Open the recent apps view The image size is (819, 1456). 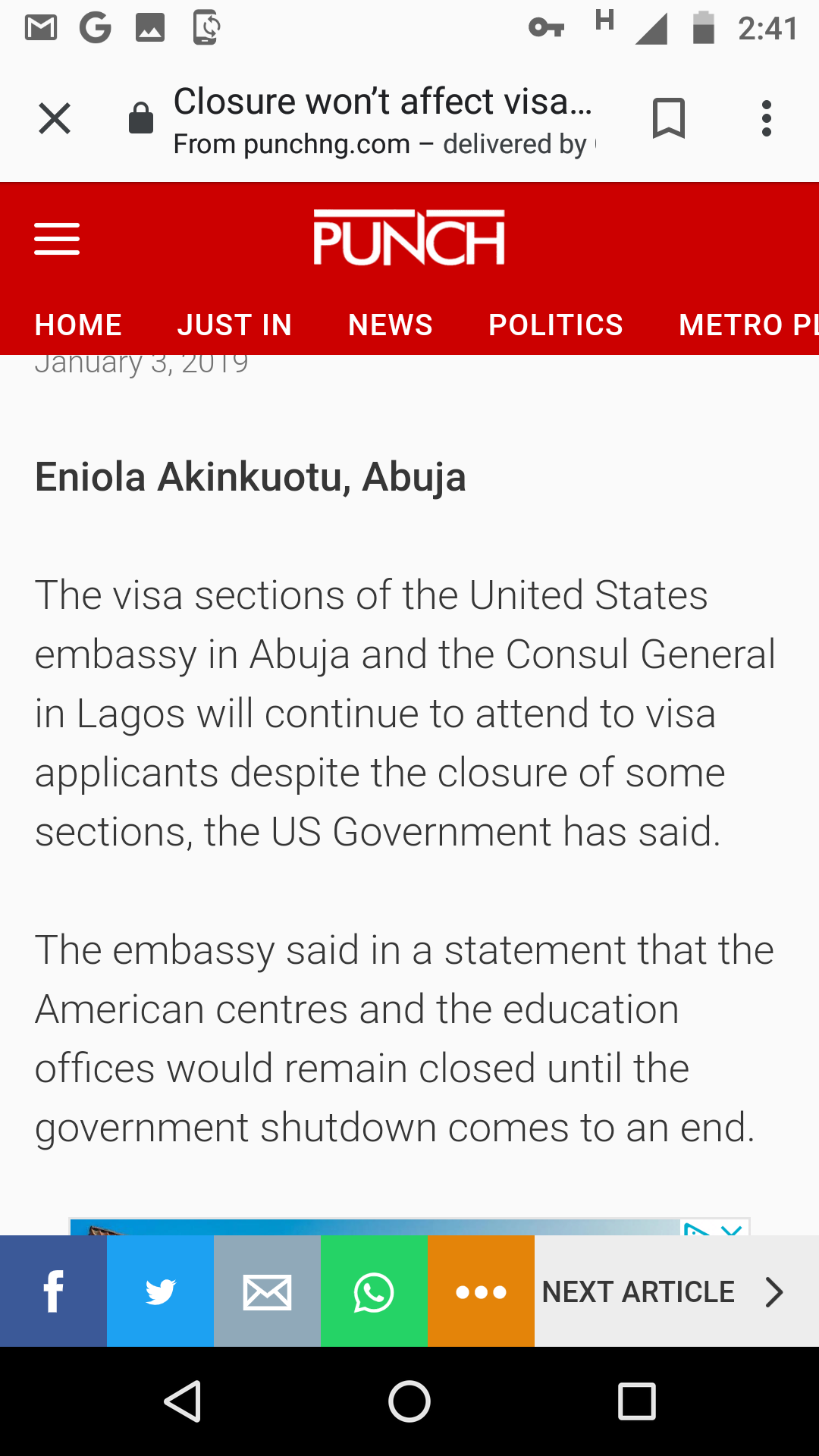tap(637, 1401)
